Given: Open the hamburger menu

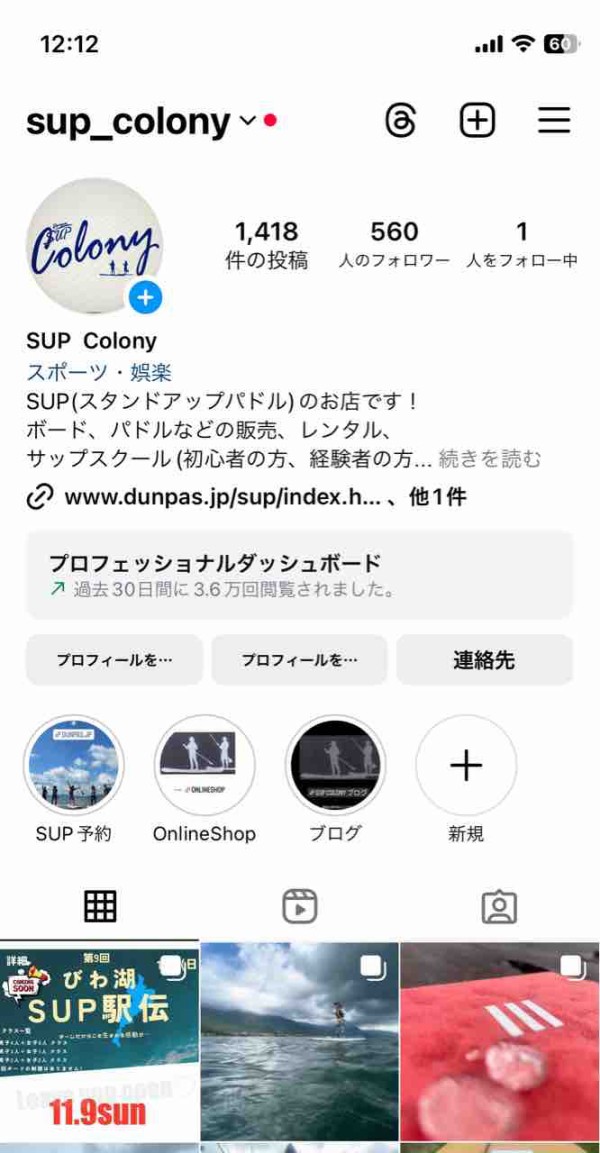Looking at the screenshot, I should 554,121.
